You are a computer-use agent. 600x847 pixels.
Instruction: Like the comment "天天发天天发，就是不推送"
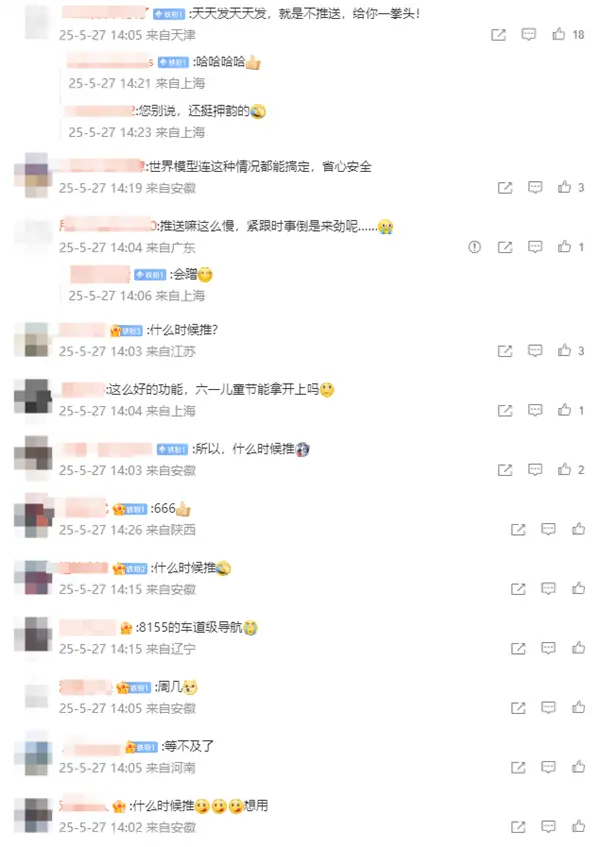[559, 34]
